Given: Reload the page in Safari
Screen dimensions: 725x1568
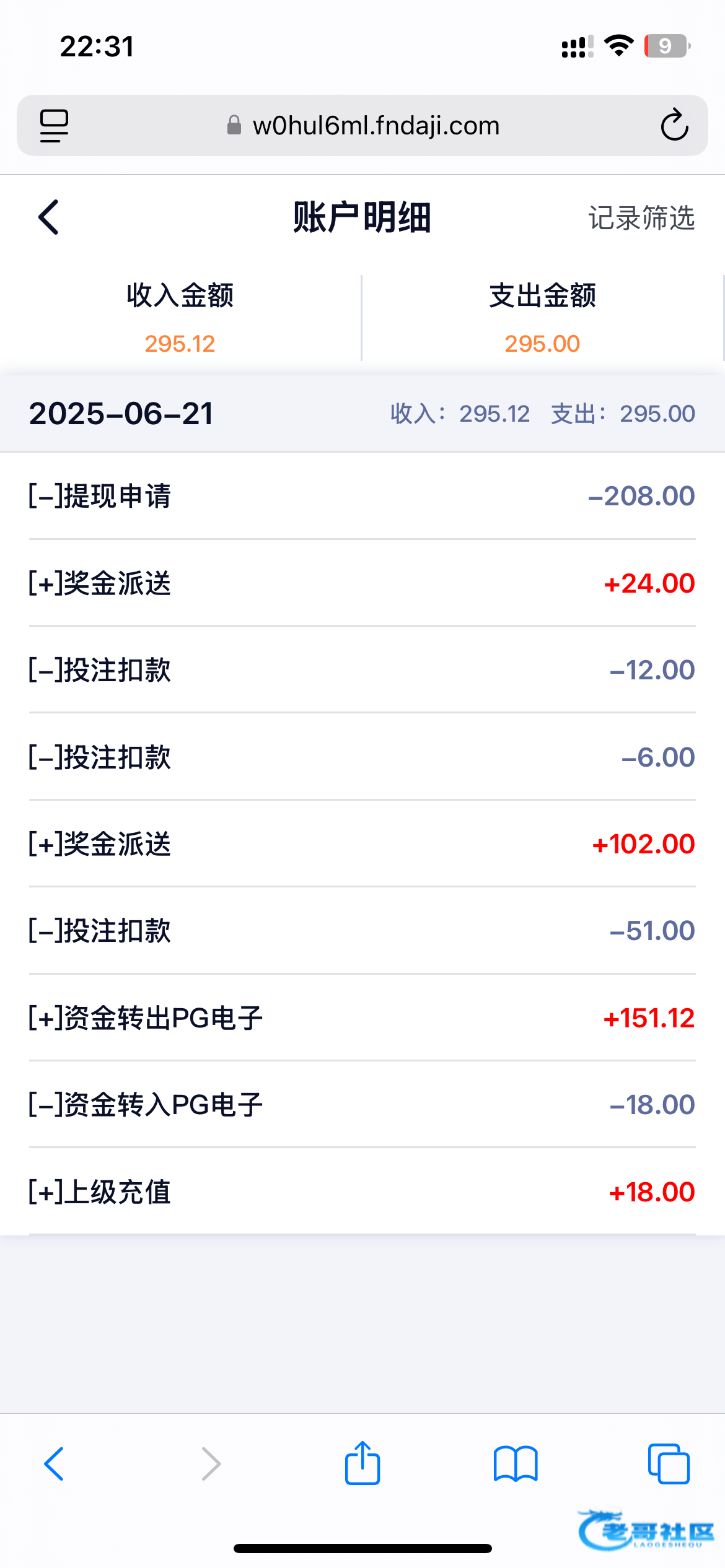Looking at the screenshot, I should tap(674, 125).
